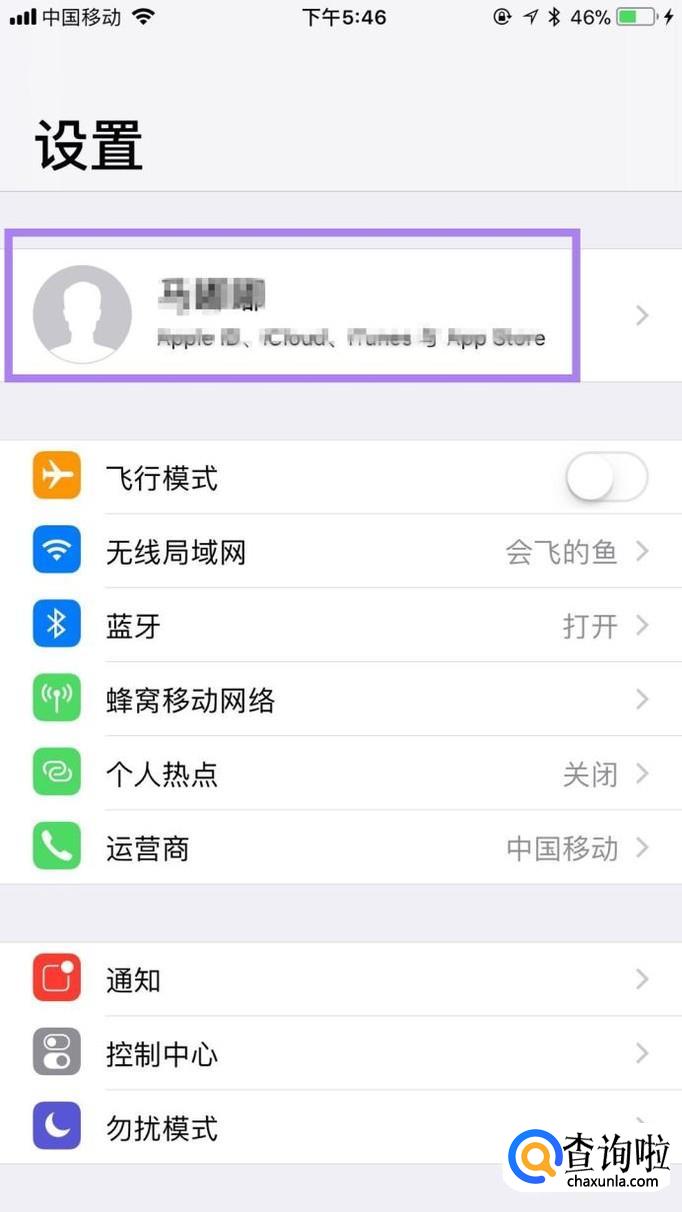Open 无线局域网 Wi-Fi settings
Screen dimensions: 682x1212
[x=340, y=552]
